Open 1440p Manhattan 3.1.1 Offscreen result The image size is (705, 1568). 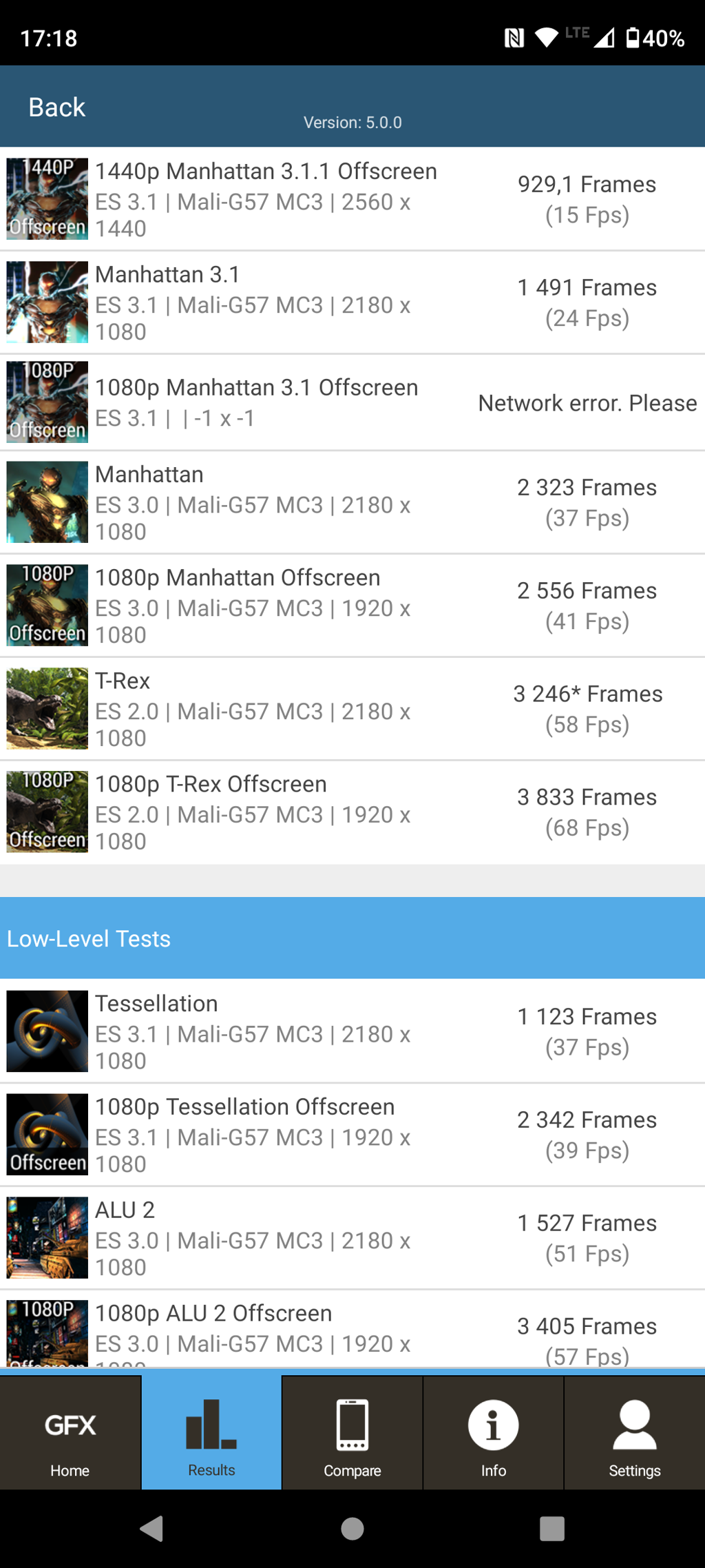pyautogui.click(x=352, y=199)
